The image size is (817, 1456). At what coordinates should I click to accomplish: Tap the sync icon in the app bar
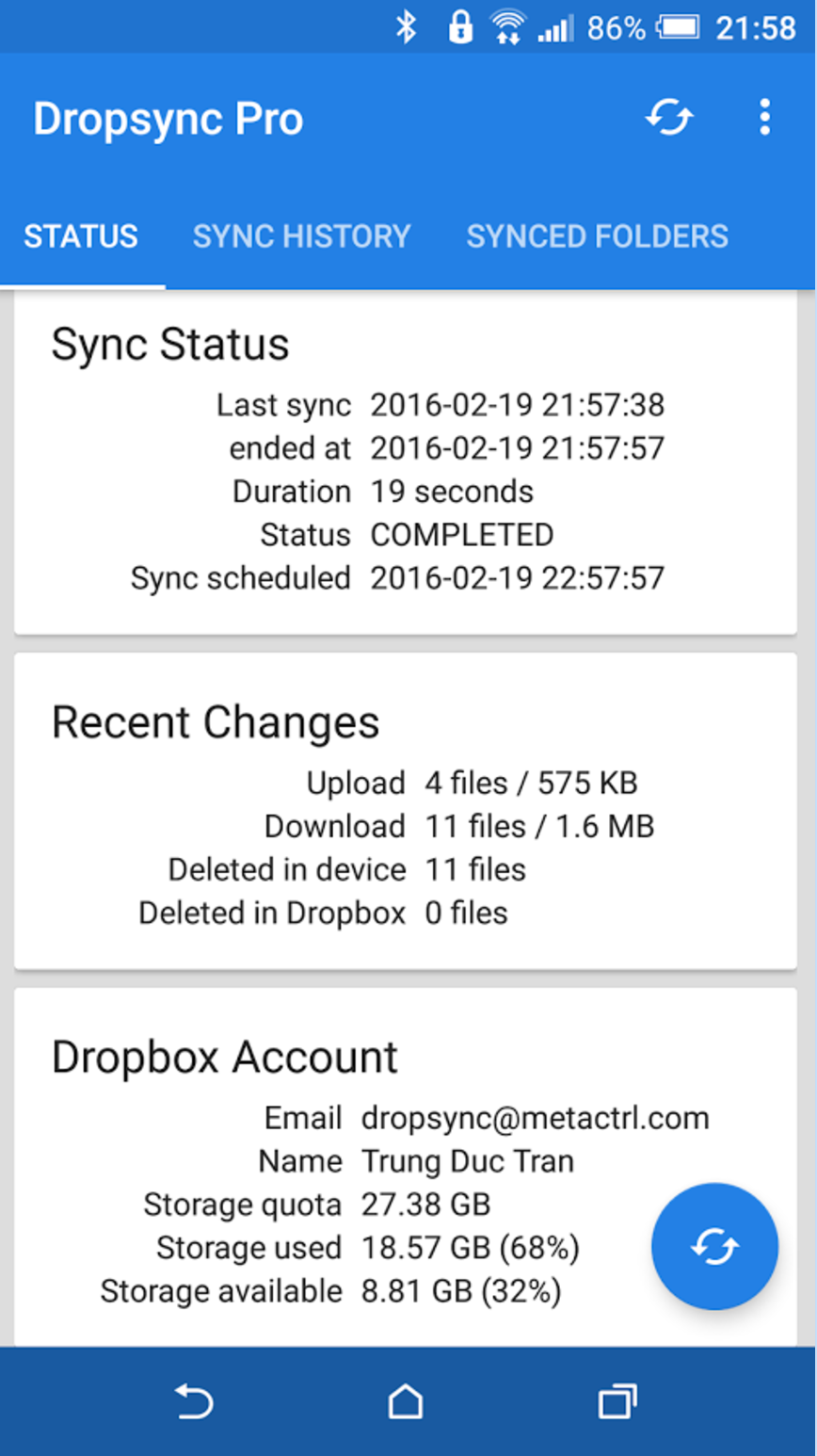[669, 118]
